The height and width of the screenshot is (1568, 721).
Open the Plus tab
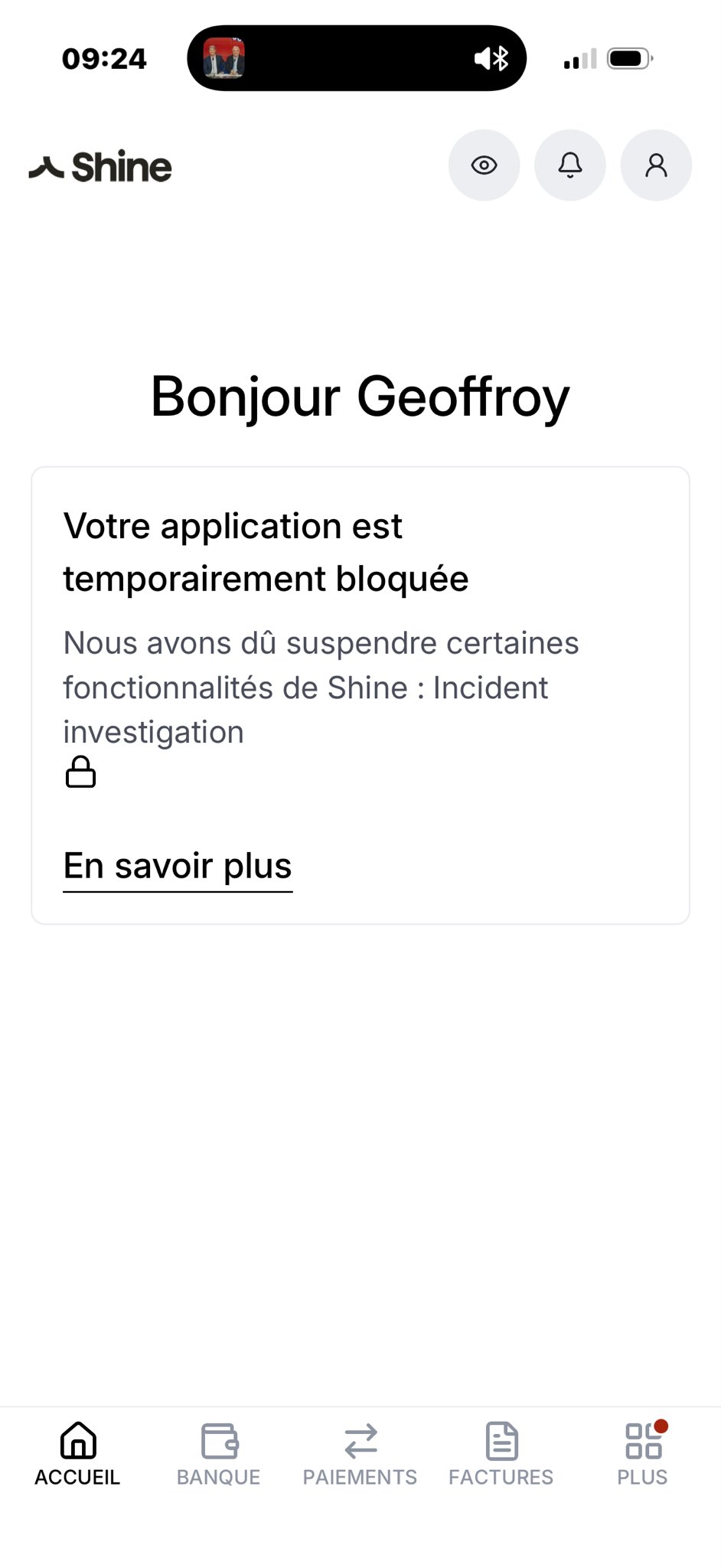(643, 1453)
